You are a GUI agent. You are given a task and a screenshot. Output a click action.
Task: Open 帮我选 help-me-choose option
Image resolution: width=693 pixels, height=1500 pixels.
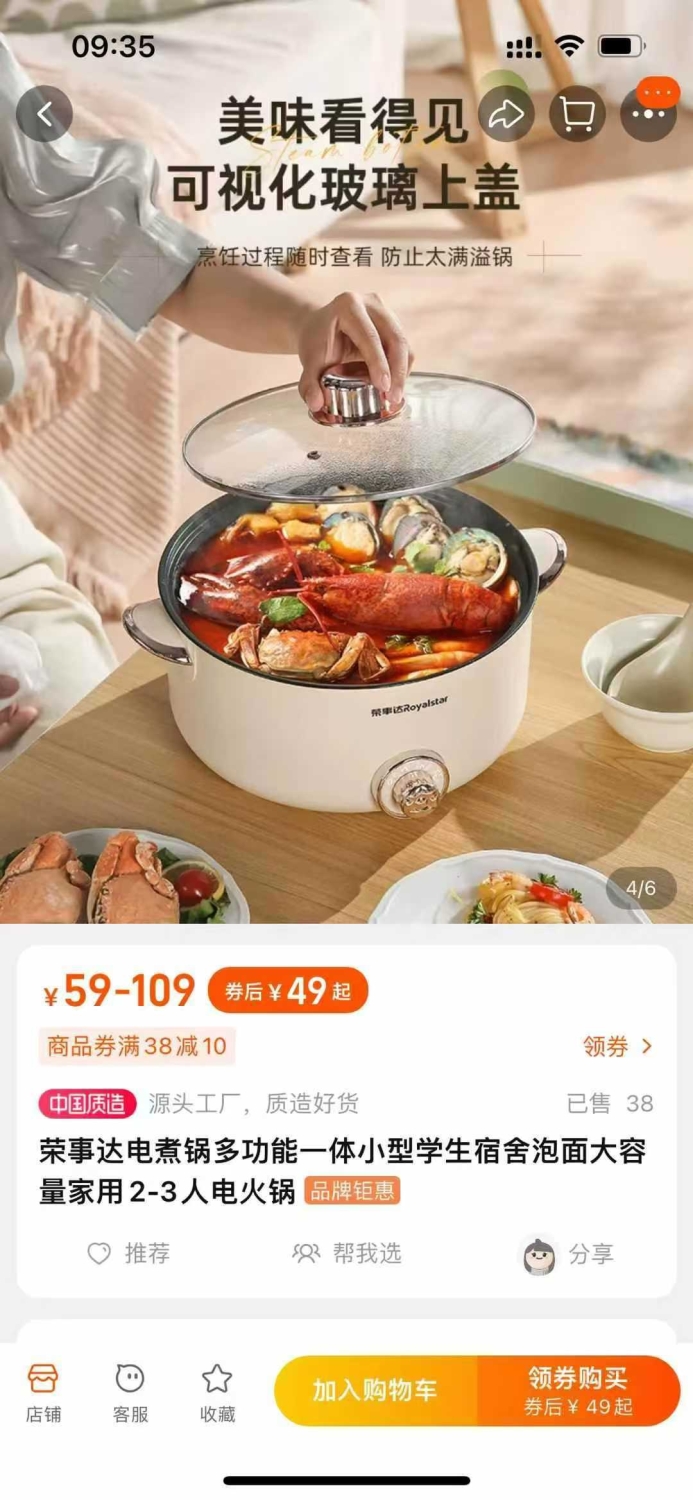pyautogui.click(x=347, y=1253)
